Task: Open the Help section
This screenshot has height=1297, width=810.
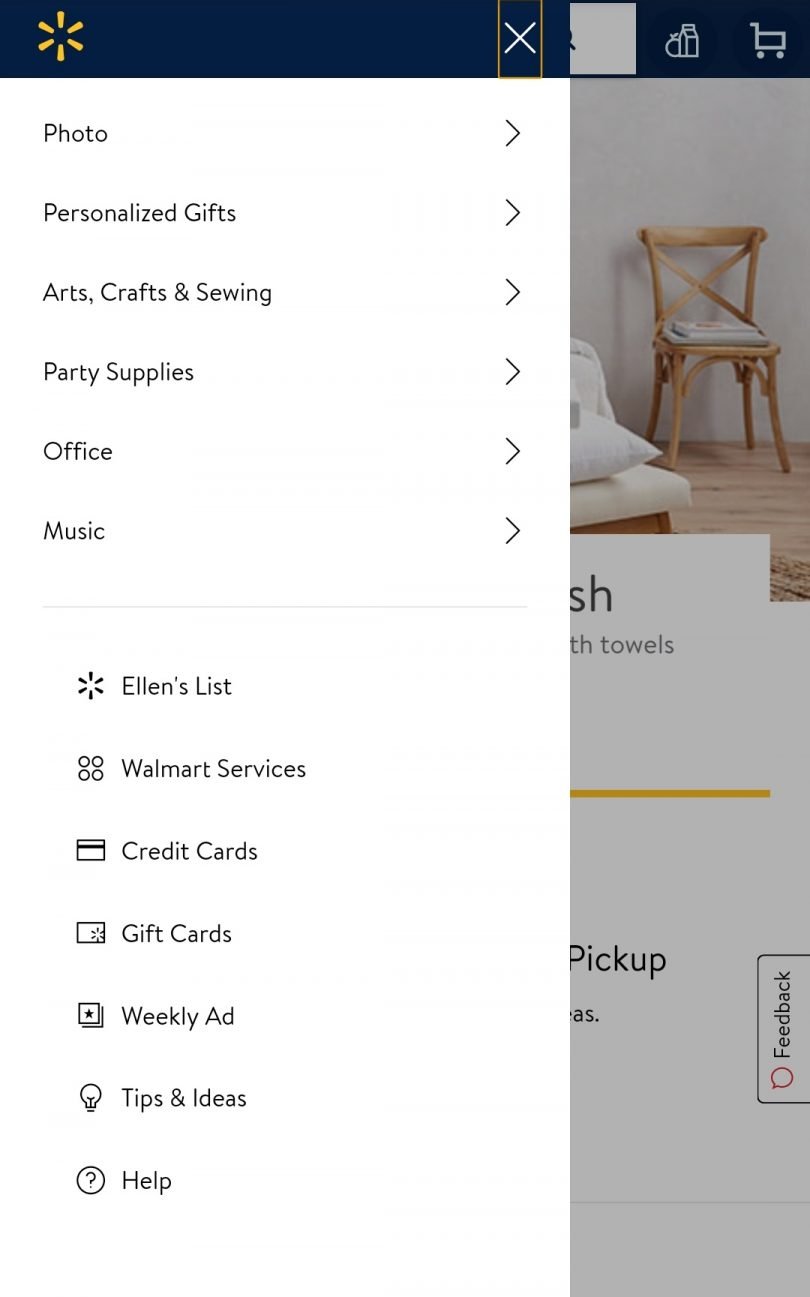Action: click(146, 1181)
